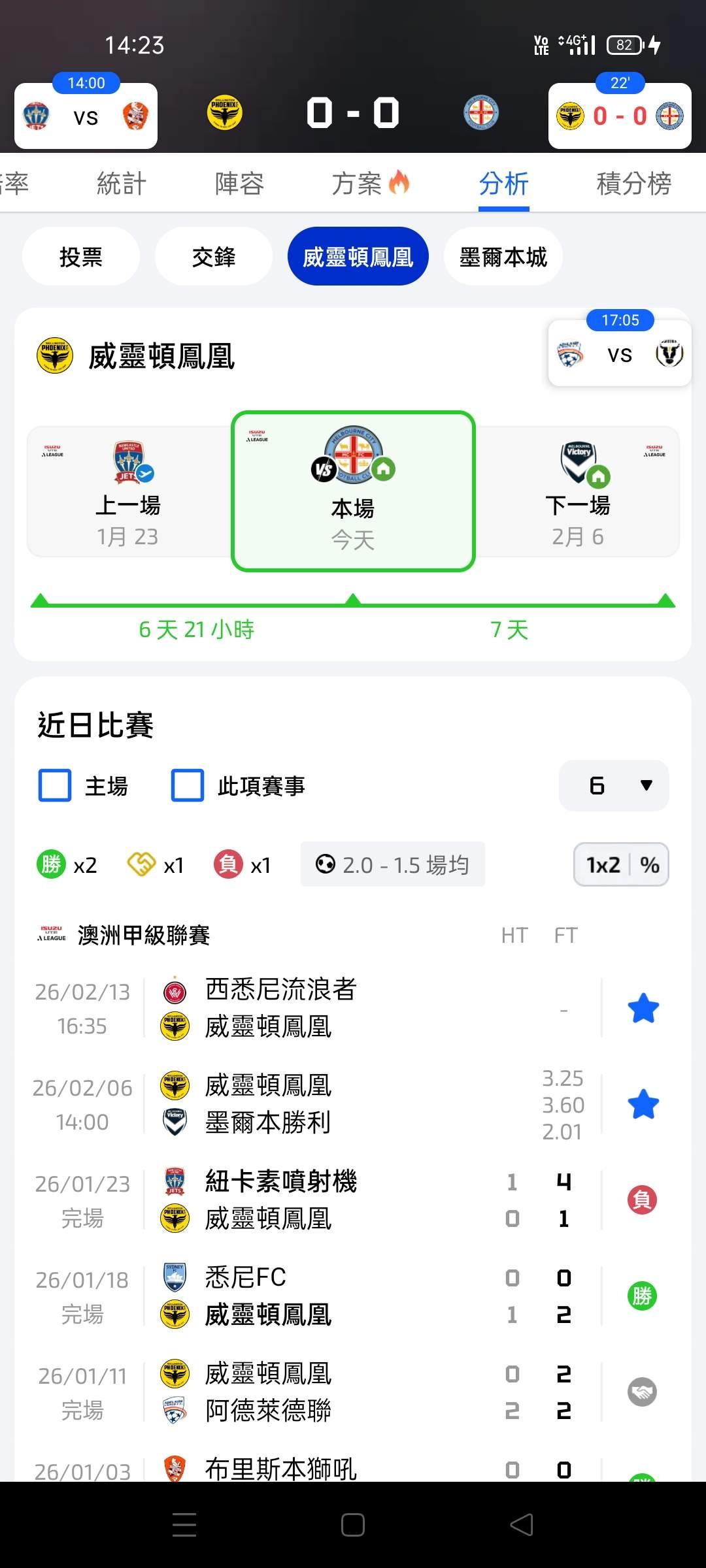Screen dimensions: 706x1568
Task: Open the 阿德萊德聯 match from 26/01/11
Action: 353,1392
